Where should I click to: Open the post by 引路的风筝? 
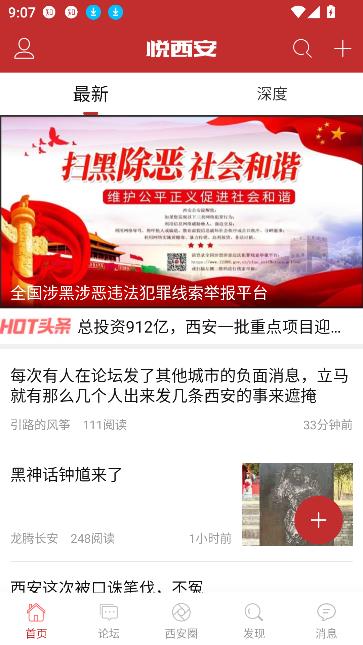[182, 399]
